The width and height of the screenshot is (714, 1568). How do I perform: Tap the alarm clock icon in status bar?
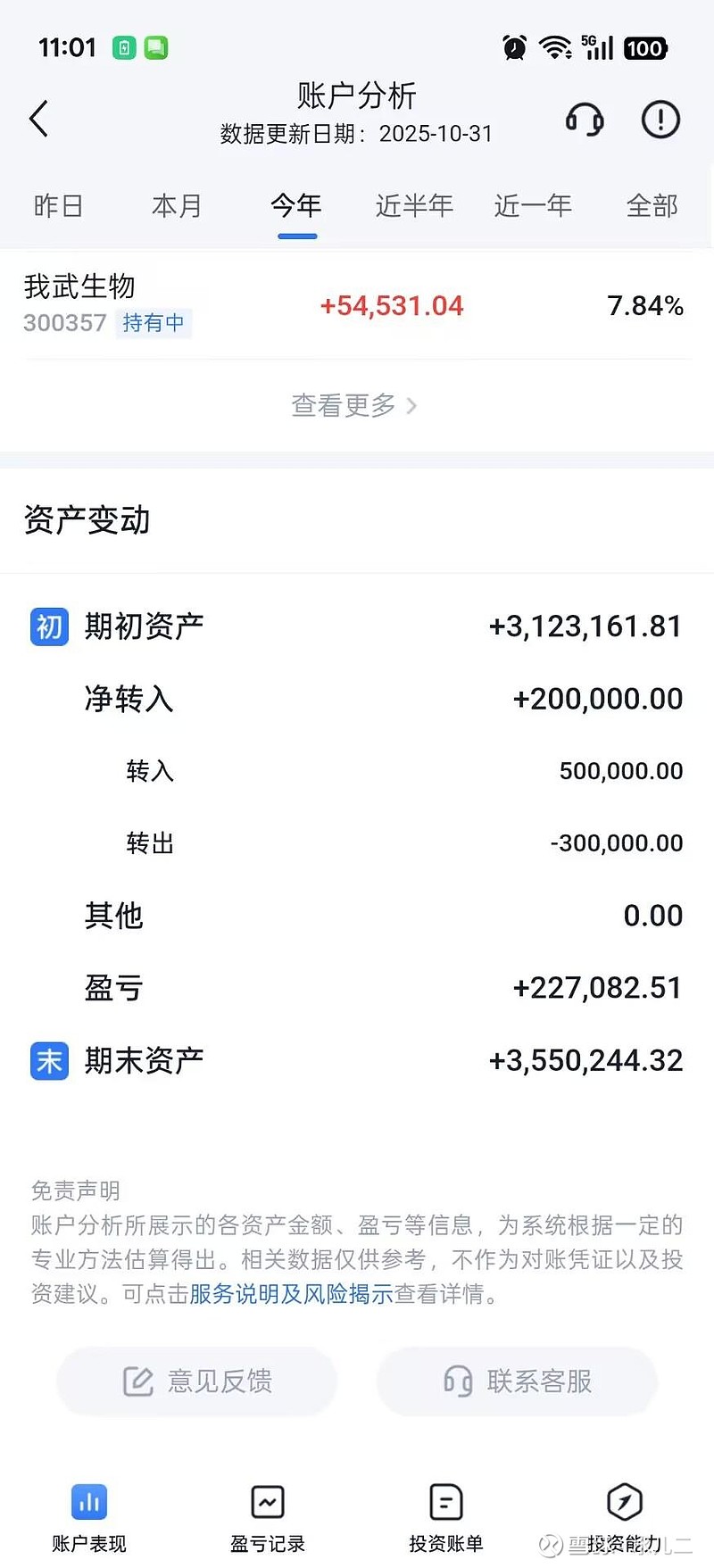click(x=516, y=47)
